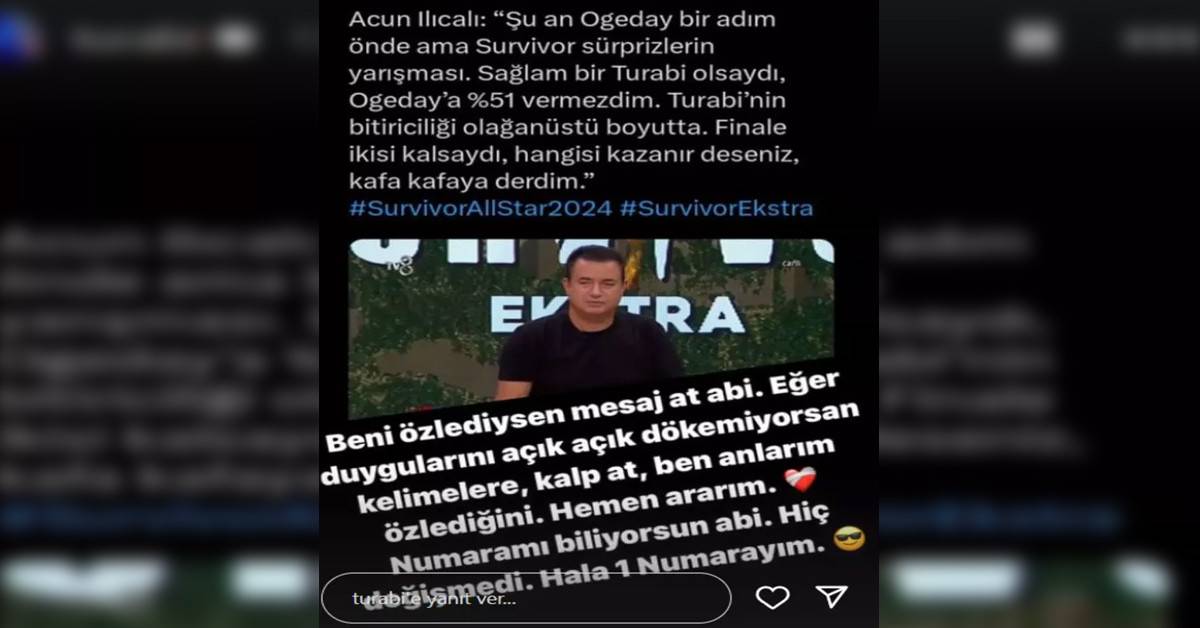
Task: Like this story with the heart icon
Action: (772, 597)
